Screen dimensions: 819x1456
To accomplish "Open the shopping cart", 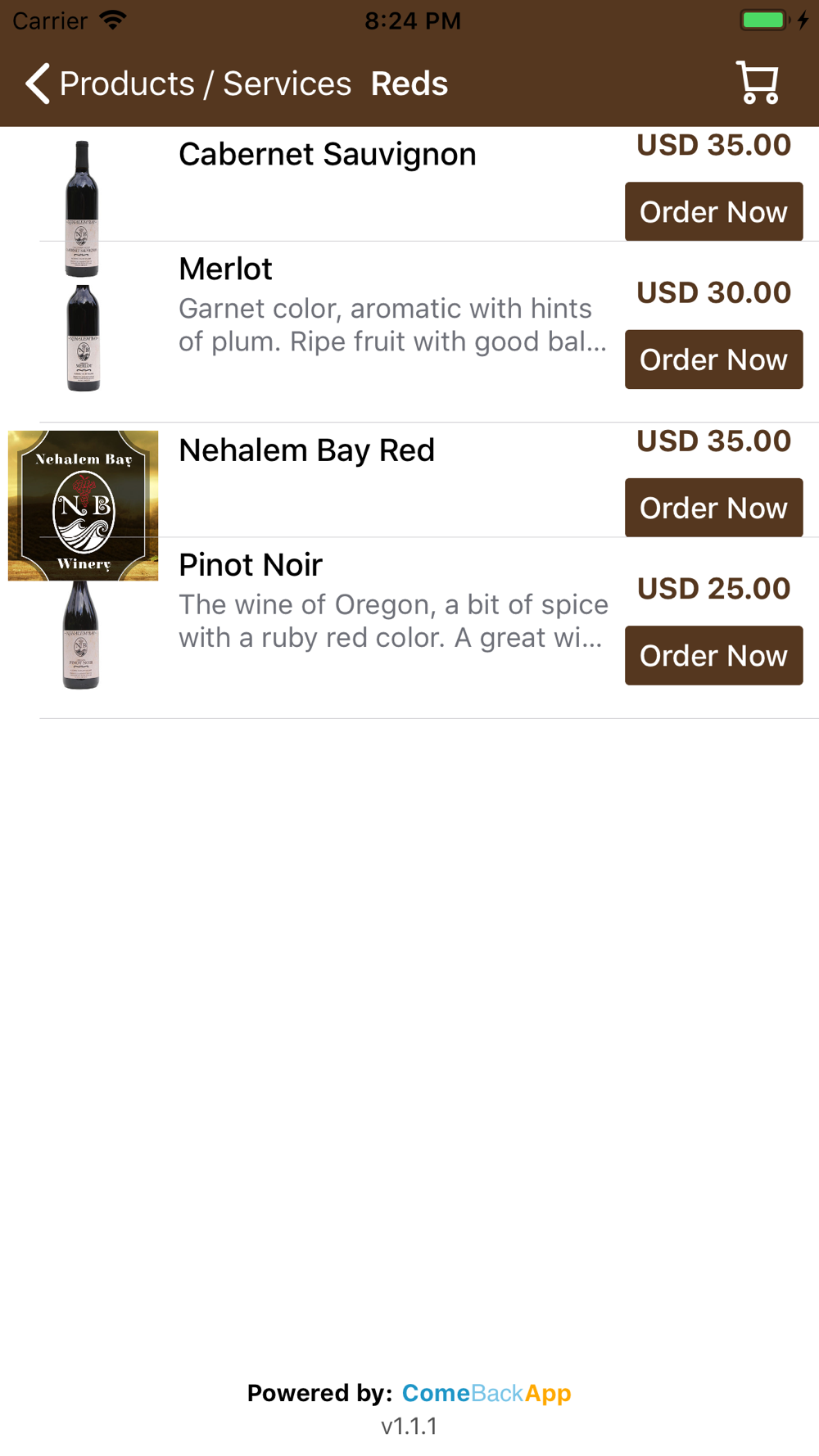I will 758,83.
